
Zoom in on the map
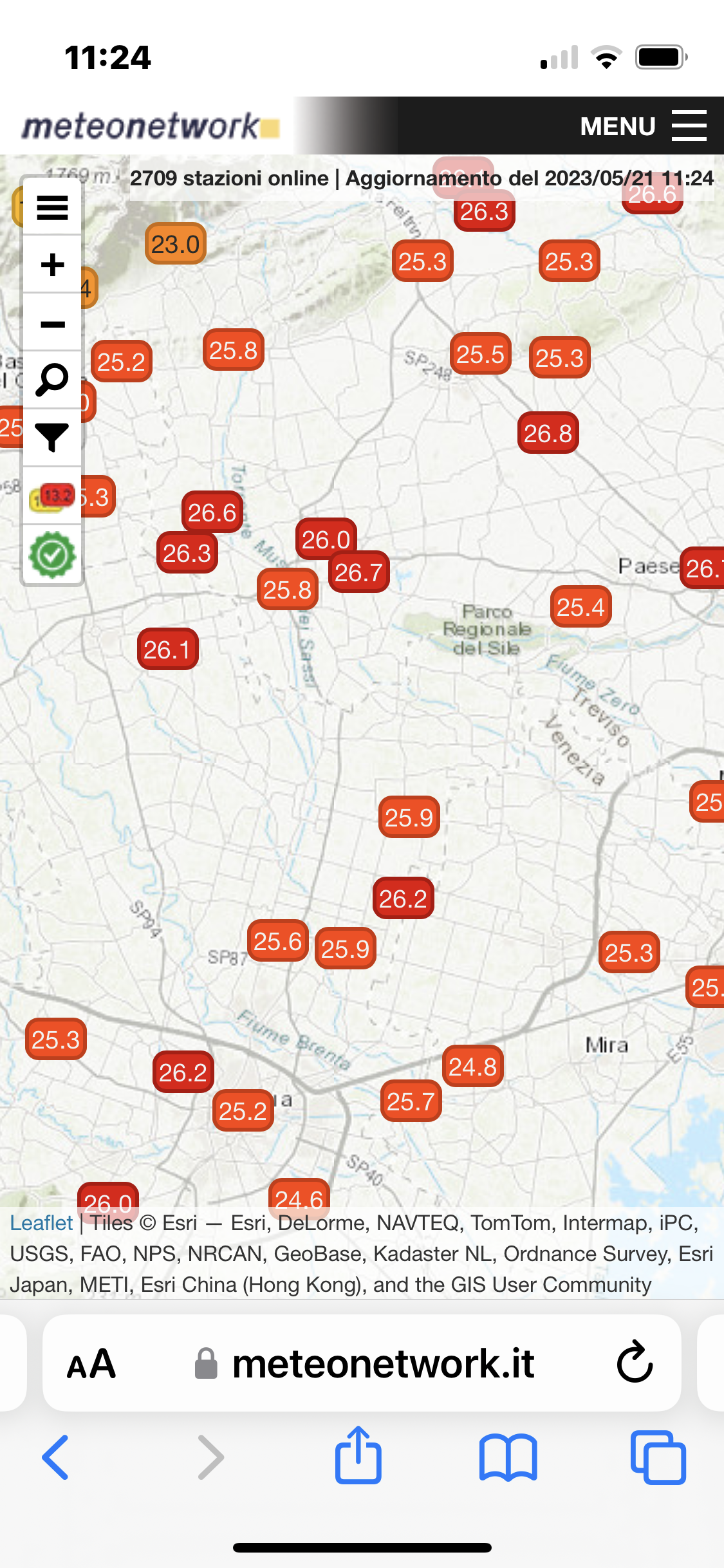(52, 265)
